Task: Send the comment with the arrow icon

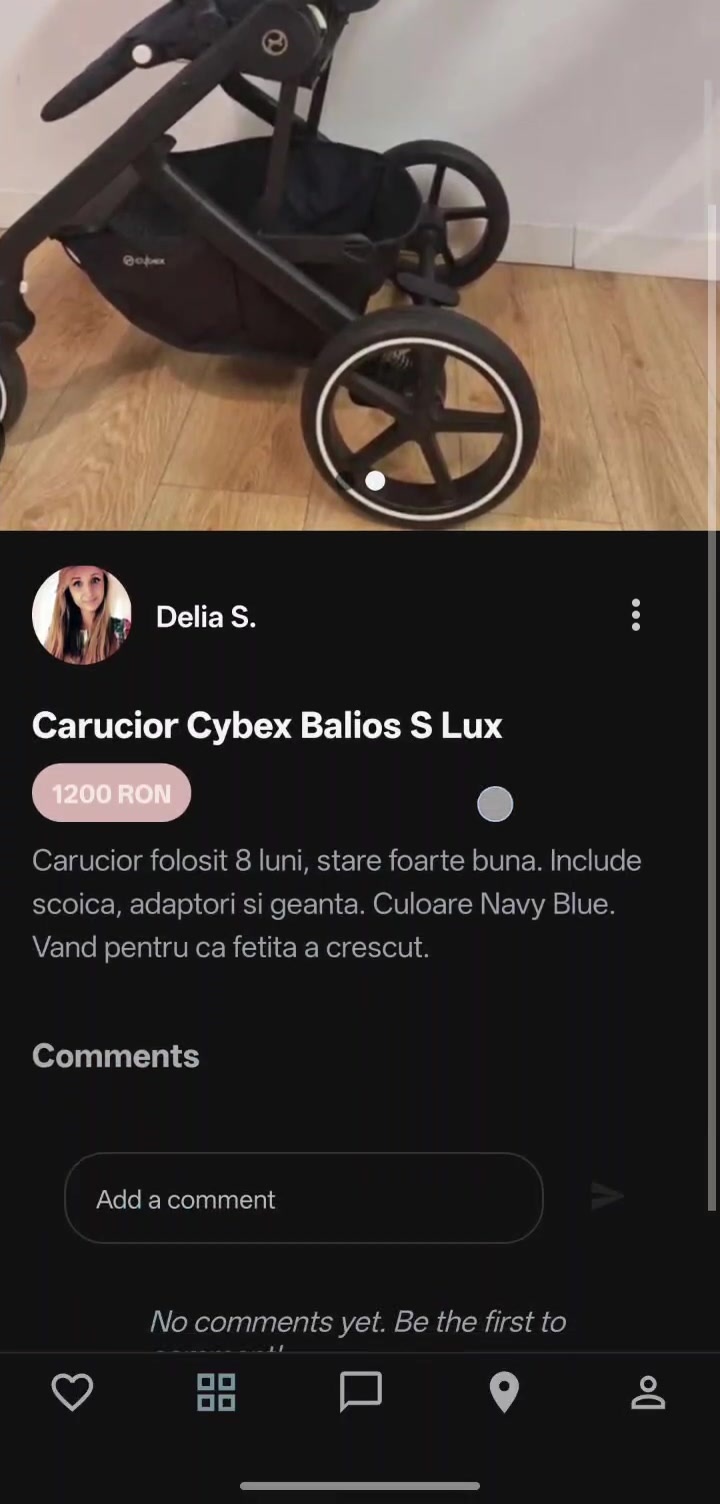Action: pos(606,1196)
